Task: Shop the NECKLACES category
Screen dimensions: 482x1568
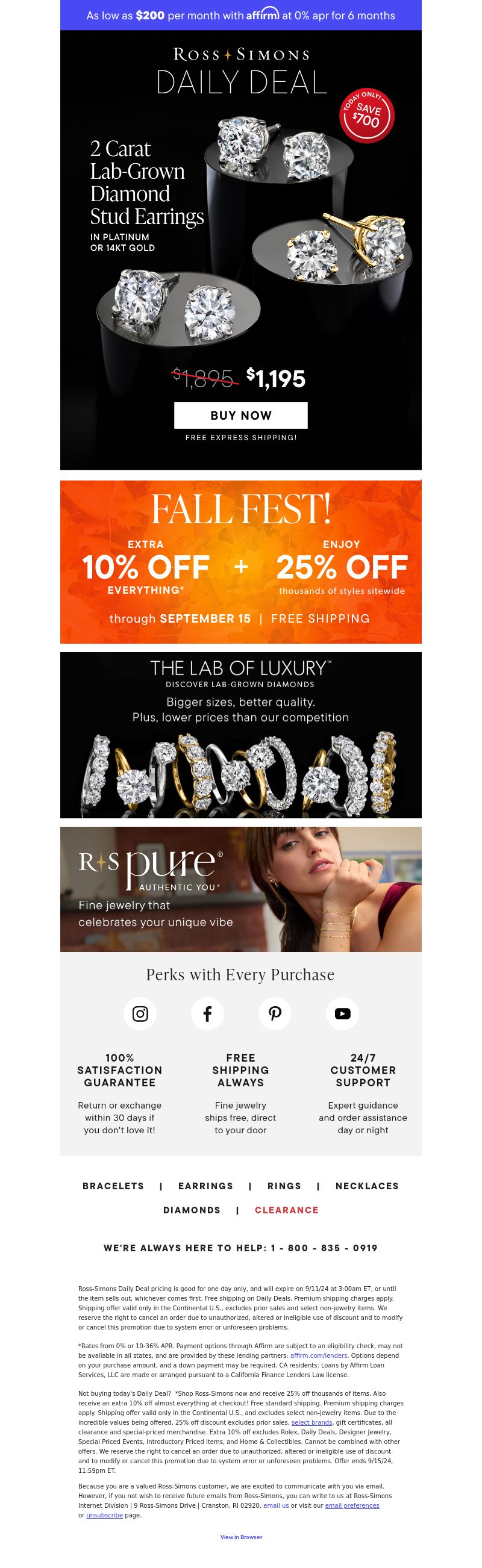Action: coord(367,1186)
